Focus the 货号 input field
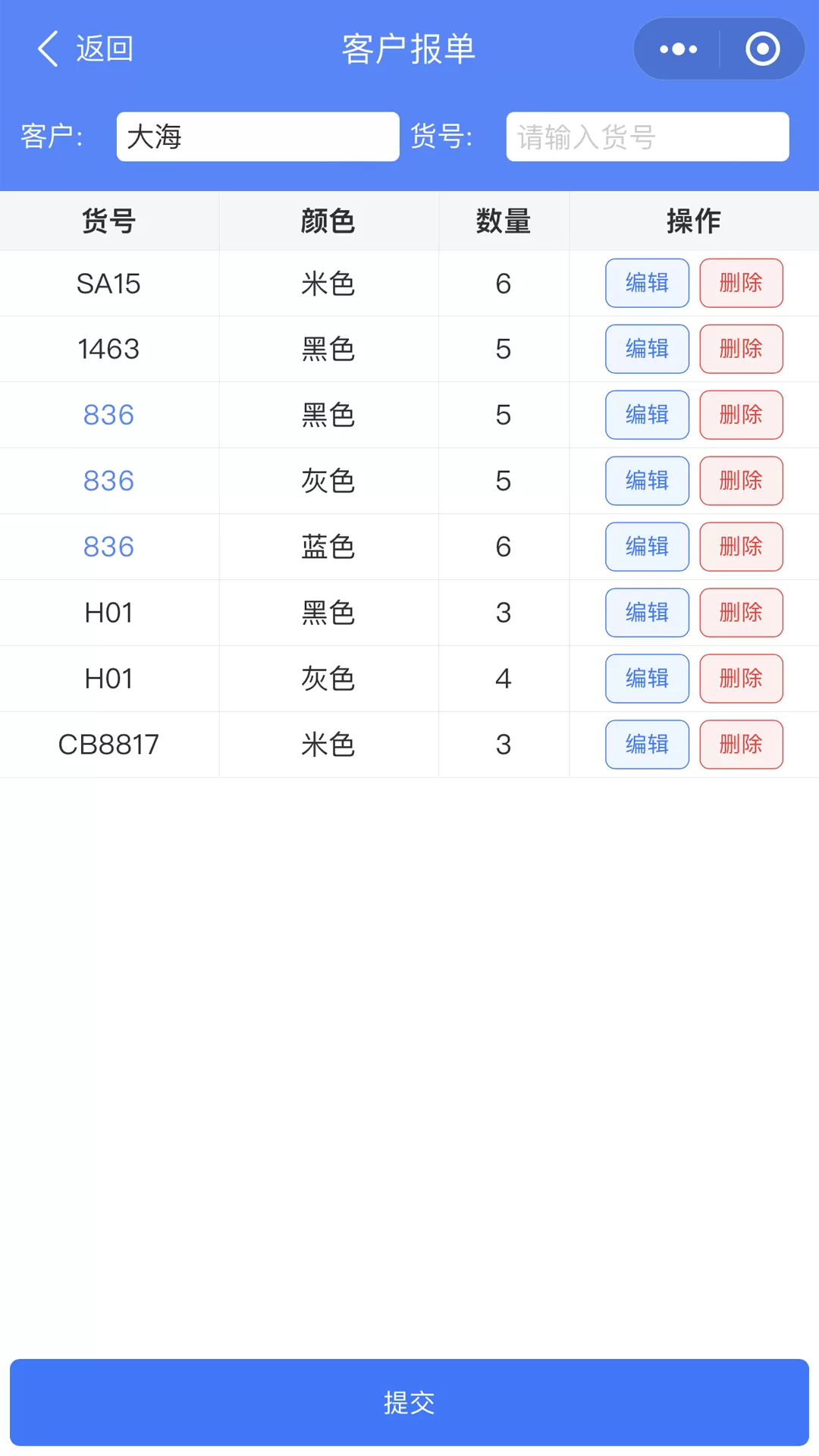Image resolution: width=819 pixels, height=1456 pixels. [x=648, y=136]
